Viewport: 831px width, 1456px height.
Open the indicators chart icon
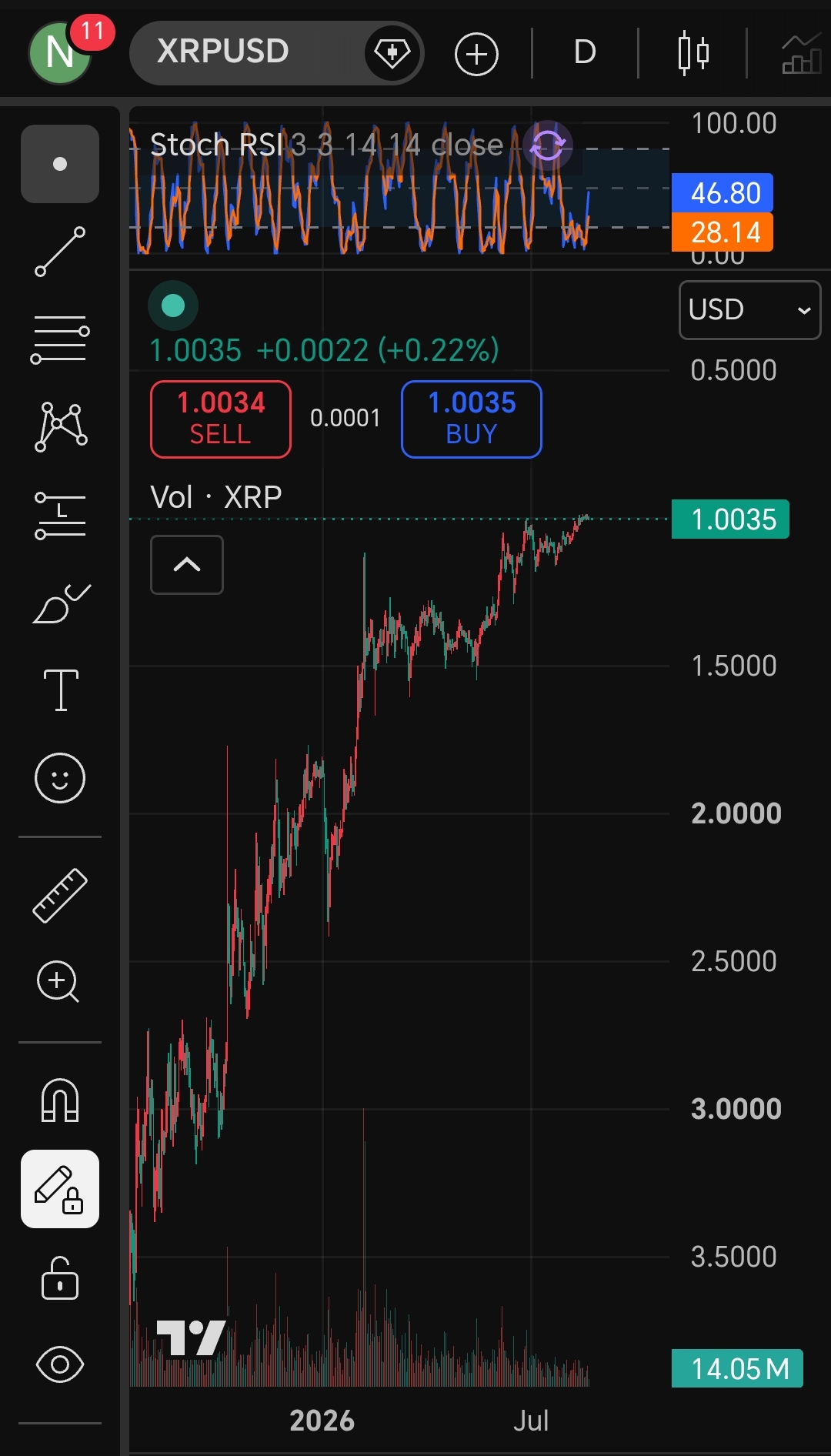pyautogui.click(x=802, y=53)
